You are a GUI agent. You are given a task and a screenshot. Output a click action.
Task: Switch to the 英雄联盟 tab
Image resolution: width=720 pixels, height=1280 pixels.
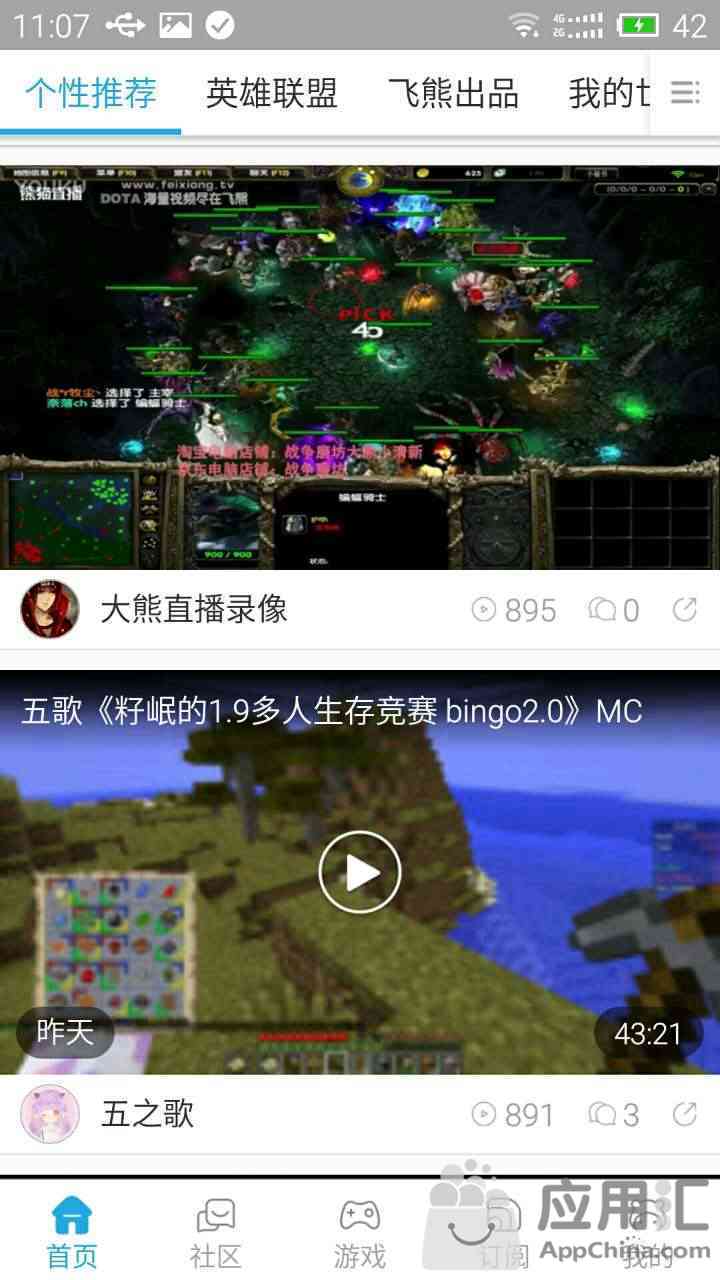(272, 93)
